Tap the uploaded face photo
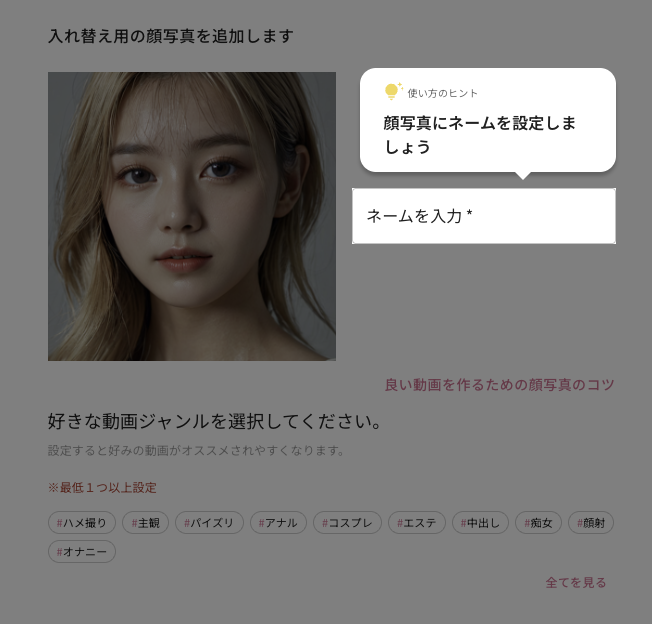Viewport: 652px width, 624px height. (192, 216)
